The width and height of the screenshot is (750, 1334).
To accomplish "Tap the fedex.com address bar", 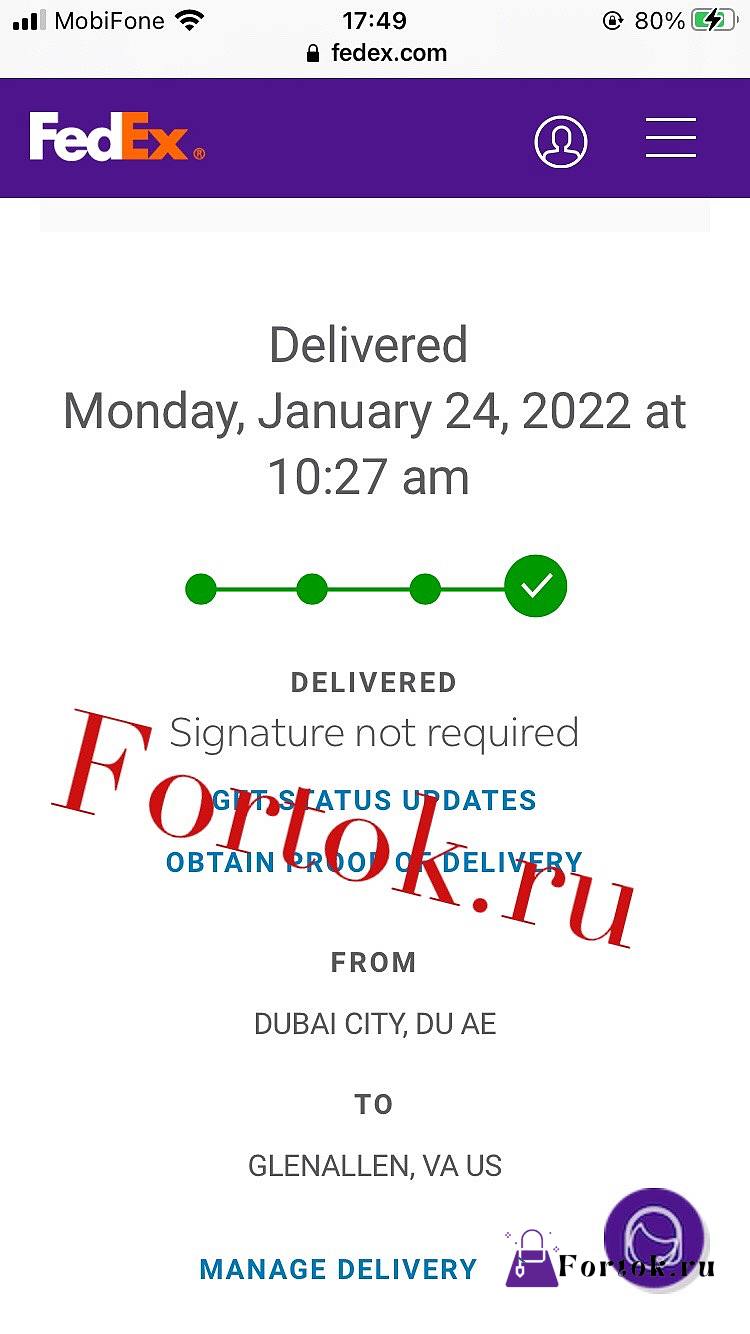I will 376,53.
